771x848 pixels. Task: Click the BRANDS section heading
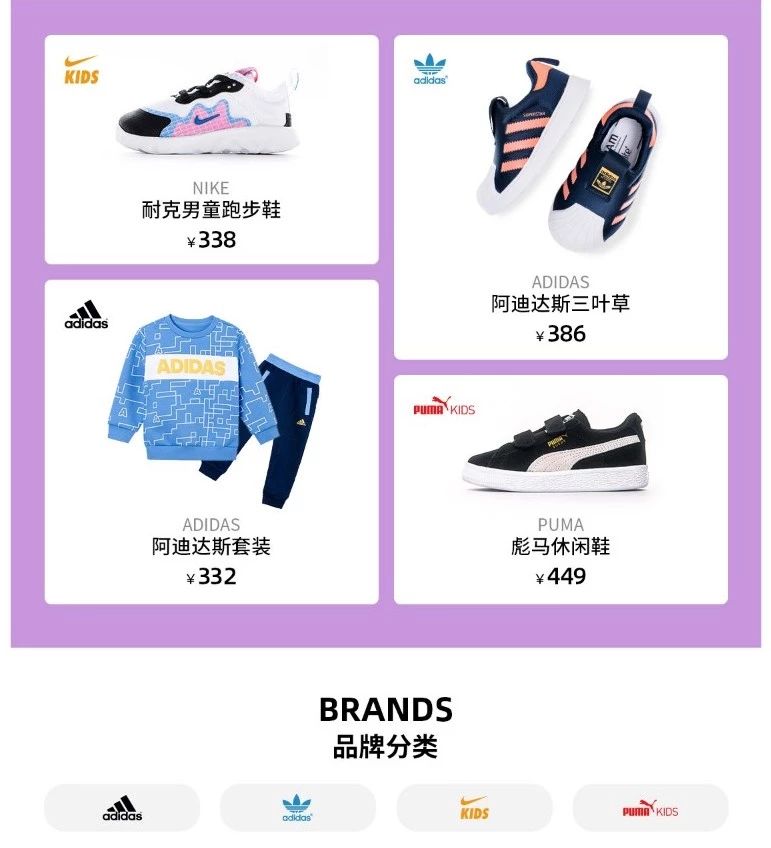click(x=385, y=710)
